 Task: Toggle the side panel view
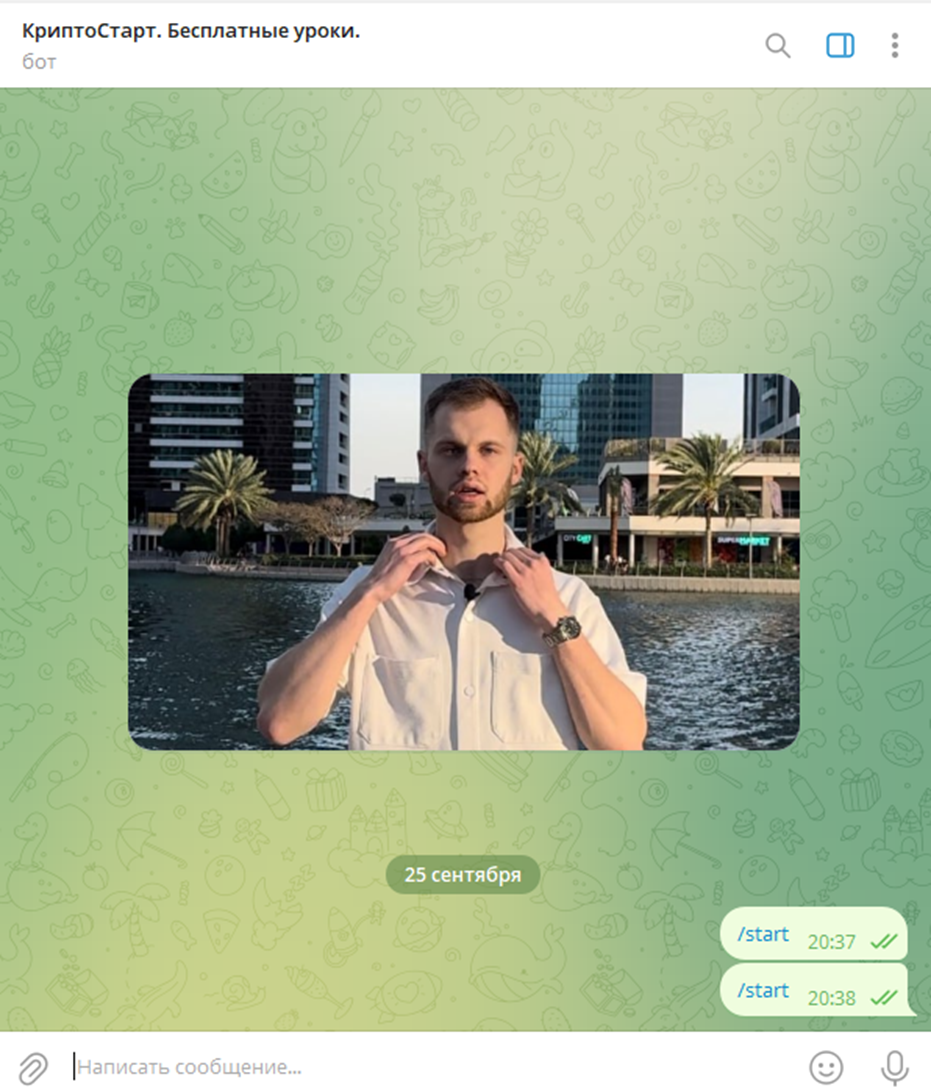pyautogui.click(x=840, y=46)
